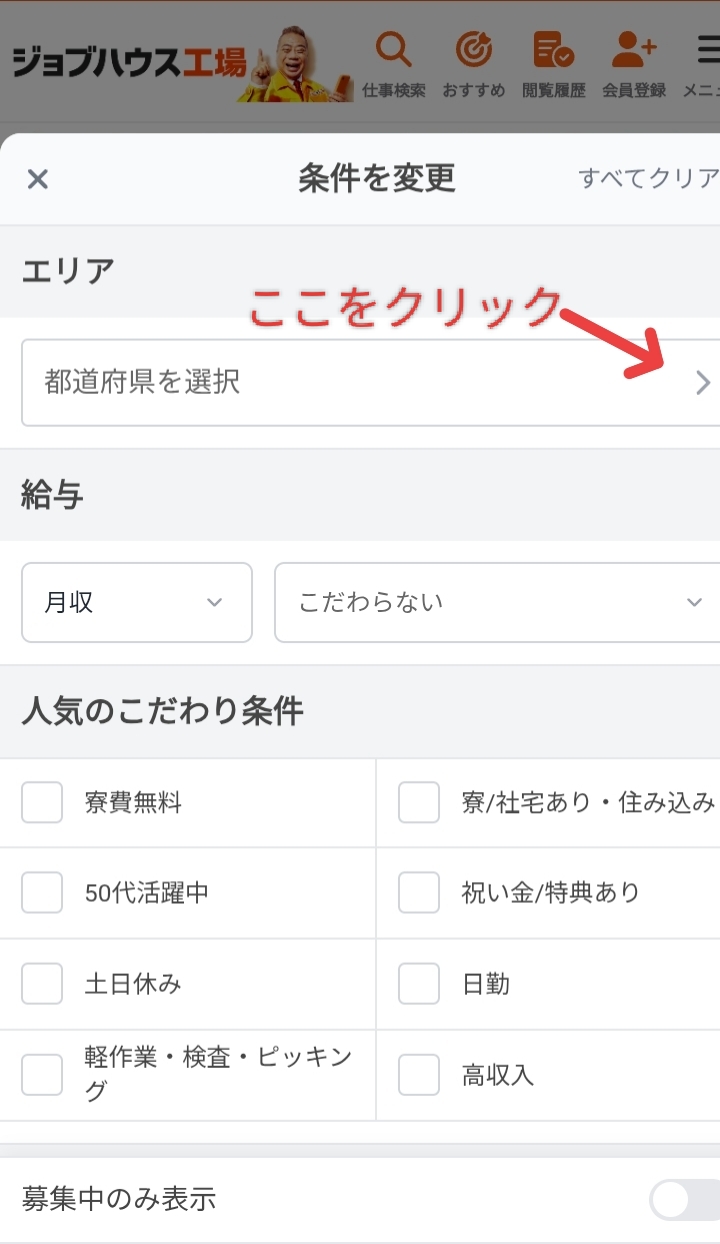Viewport: 720px width, 1244px height.
Task: Check the 寮費無料 option
Action: coord(42,802)
